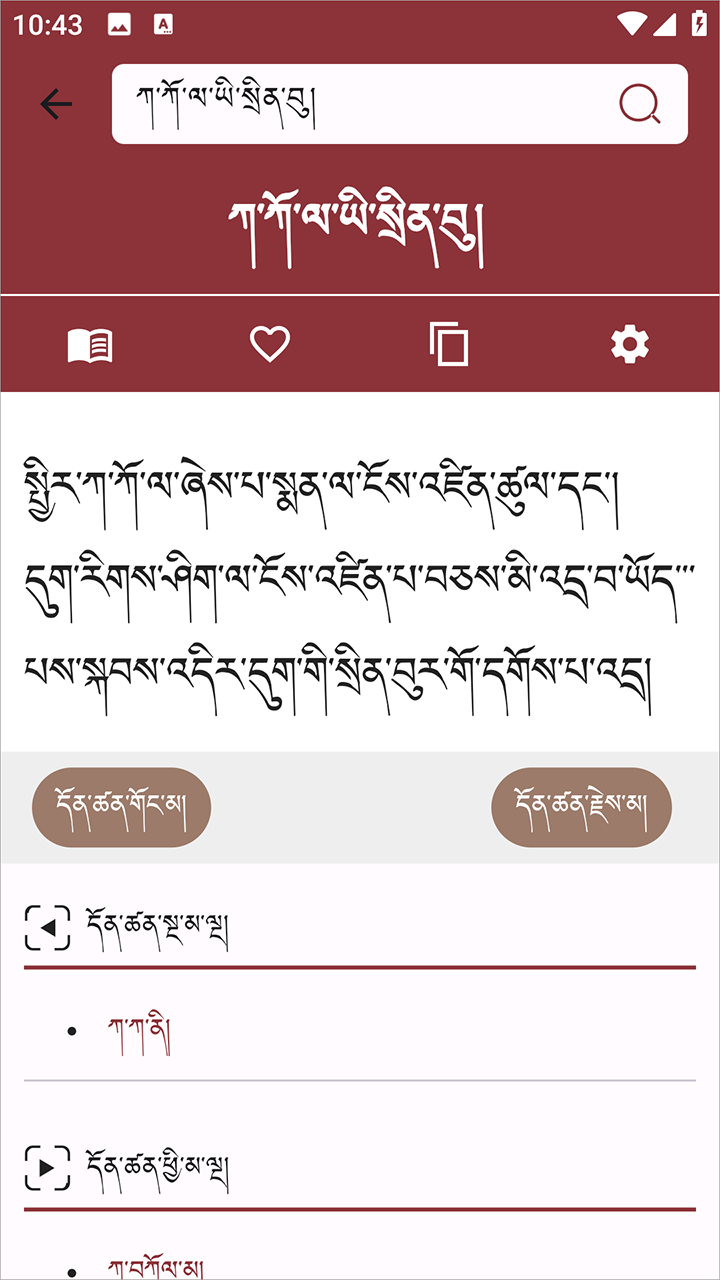Open the book reading icon
This screenshot has height=1280, width=720.
(x=90, y=345)
